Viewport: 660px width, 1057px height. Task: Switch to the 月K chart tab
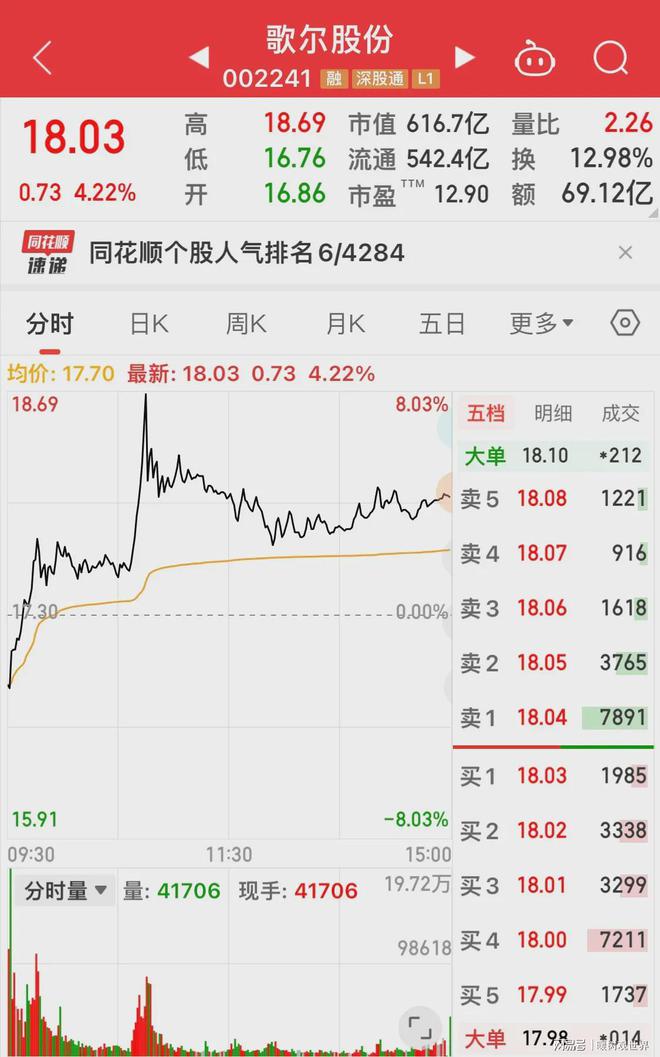pyautogui.click(x=345, y=324)
